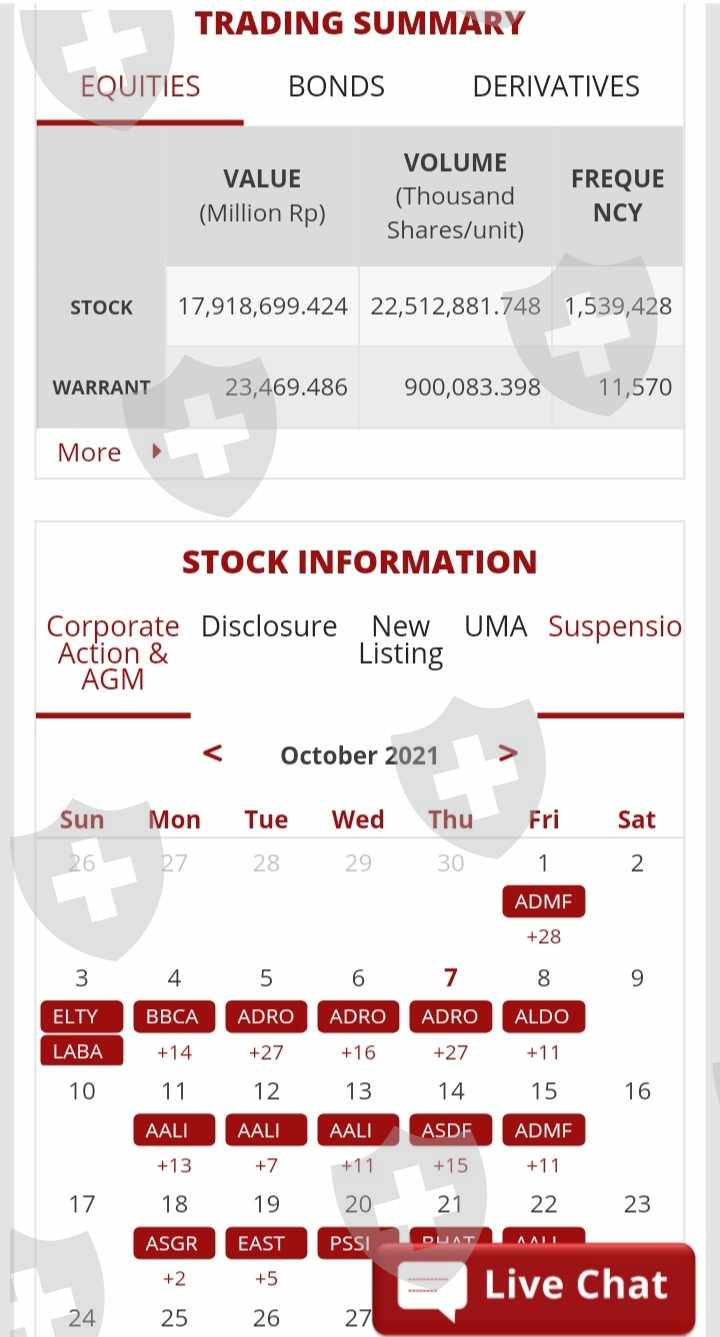Open ASDF event on October 14
The height and width of the screenshot is (1337, 720).
click(451, 1130)
